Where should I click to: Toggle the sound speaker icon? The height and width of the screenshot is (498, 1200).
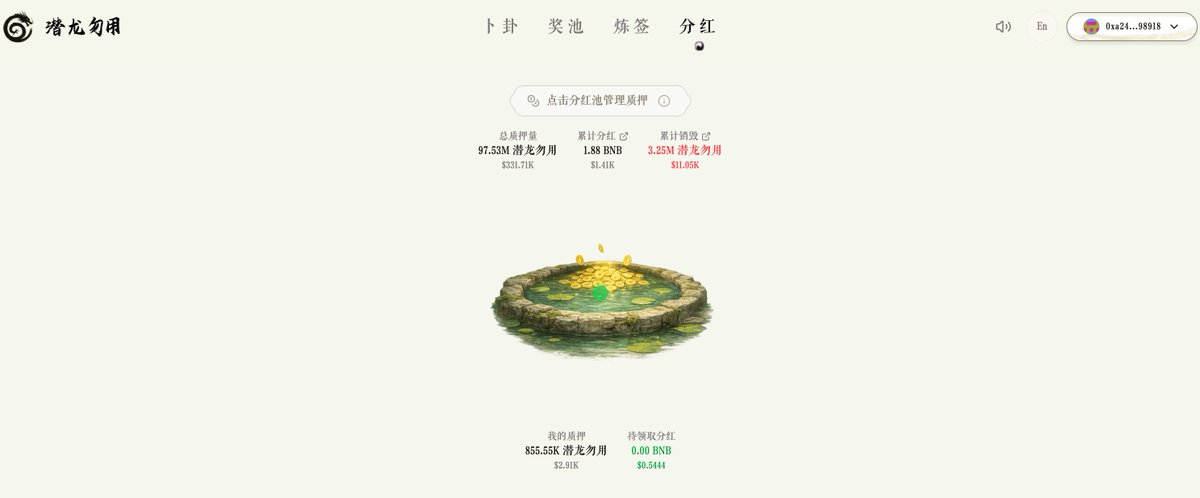pyautogui.click(x=1003, y=27)
